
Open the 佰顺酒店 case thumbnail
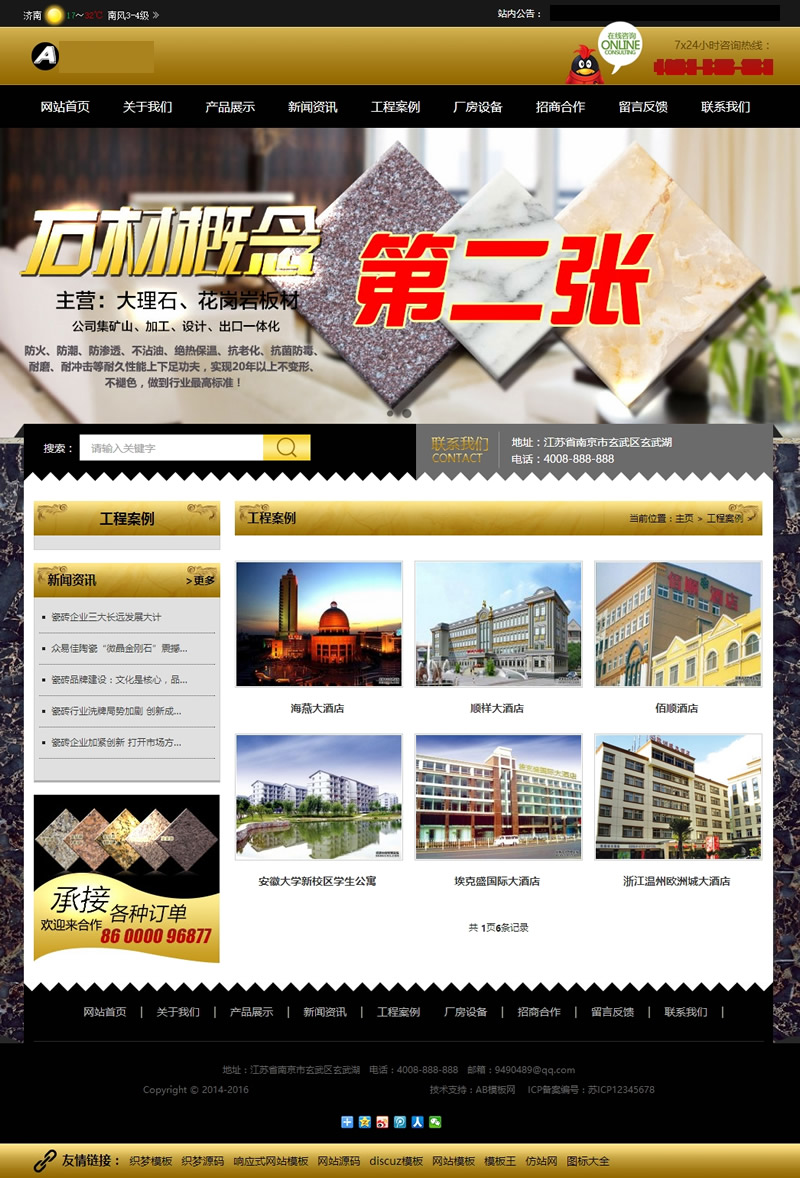677,624
